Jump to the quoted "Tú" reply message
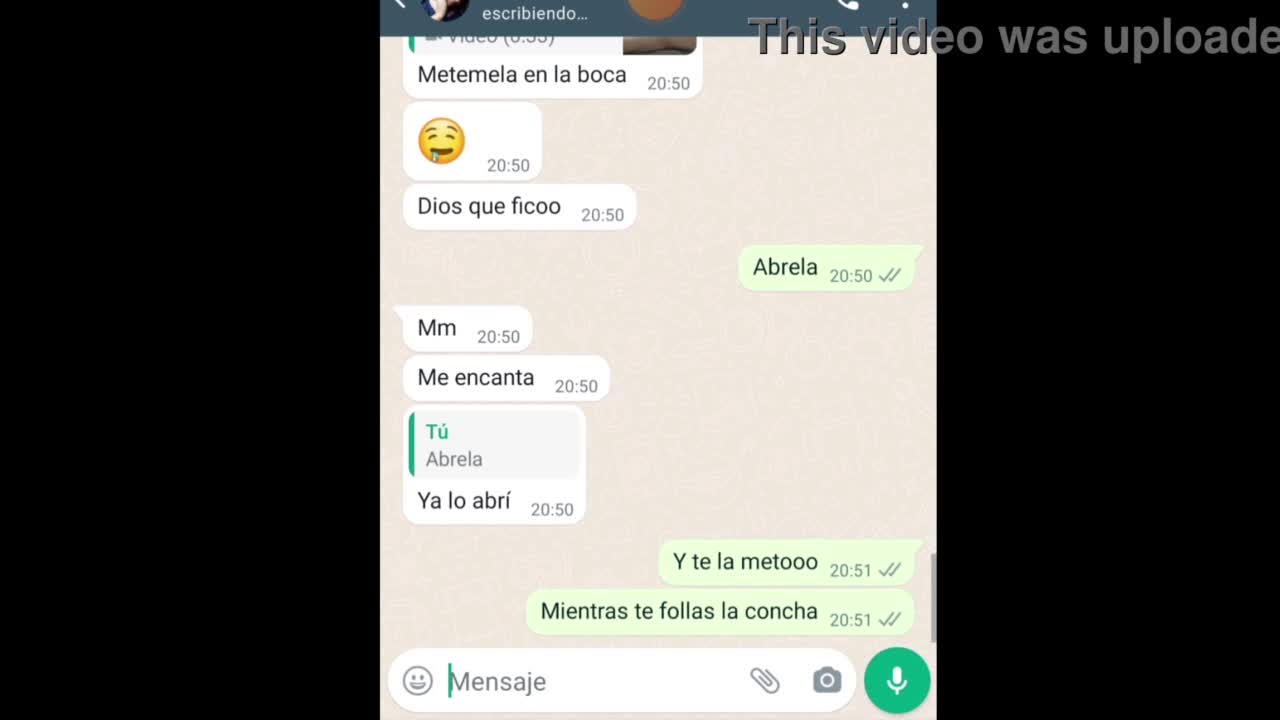 point(495,445)
